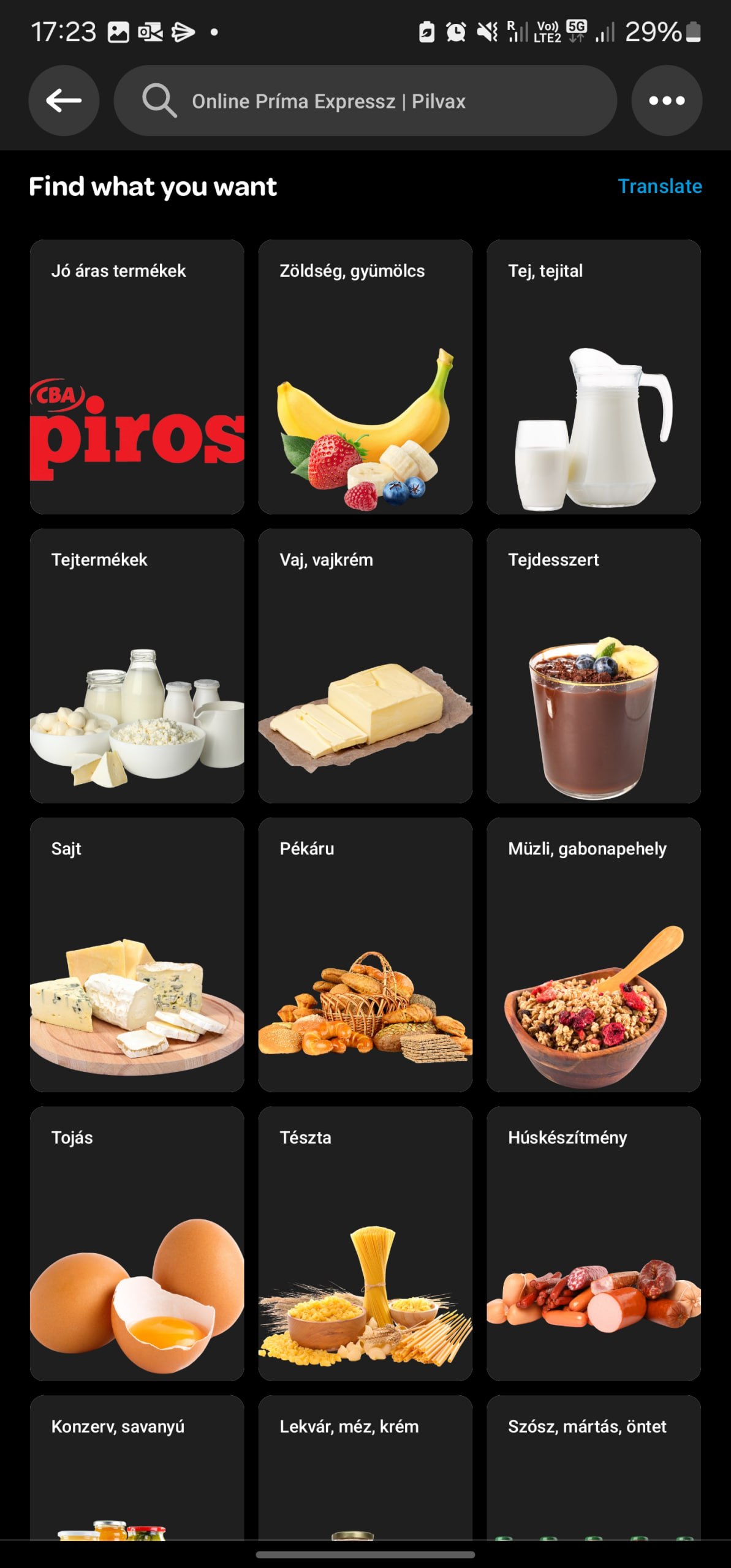The width and height of the screenshot is (731, 1568).
Task: Open the Tejtermékek category tile
Action: click(137, 666)
